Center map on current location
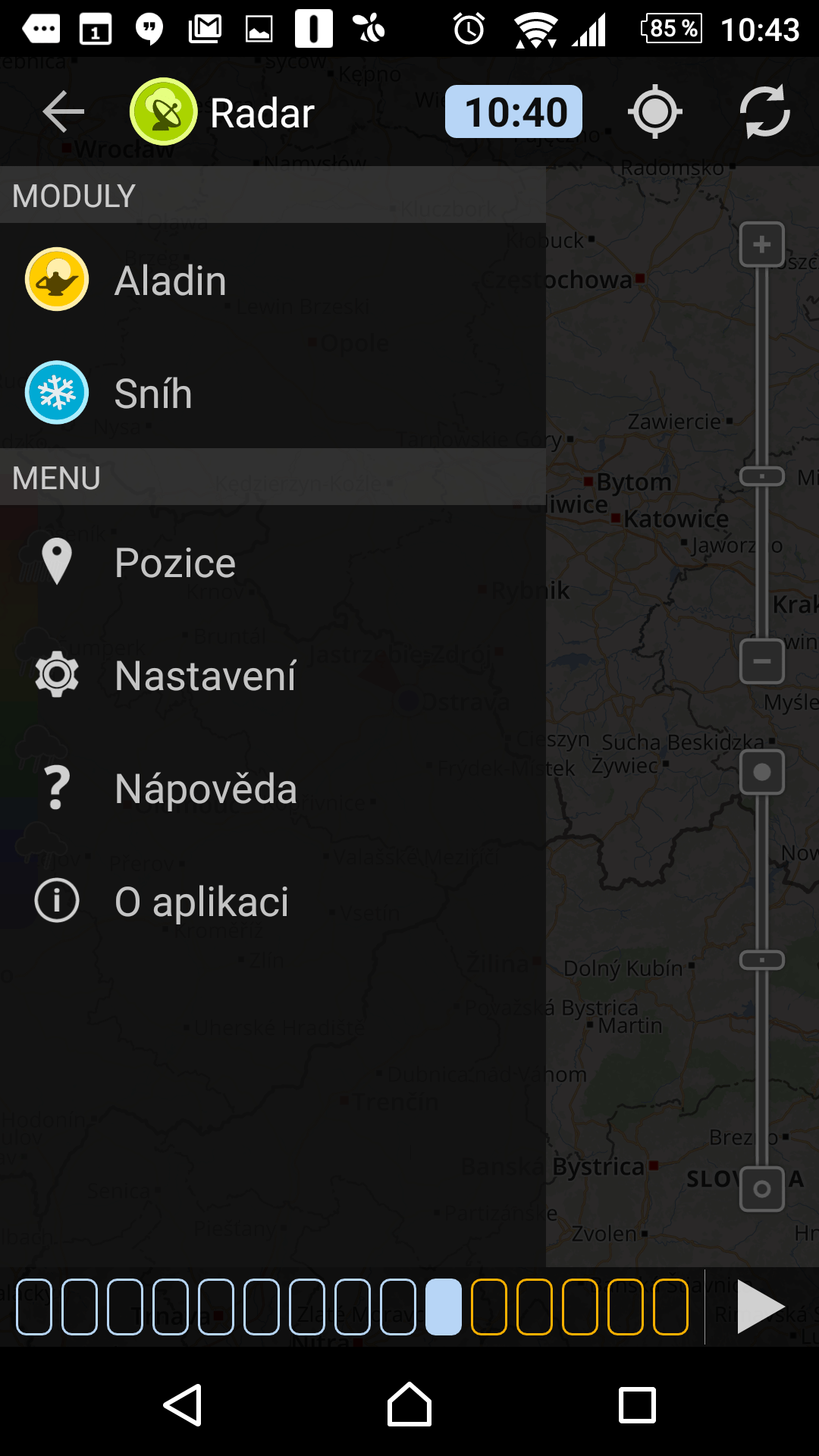The image size is (819, 1456). click(655, 112)
